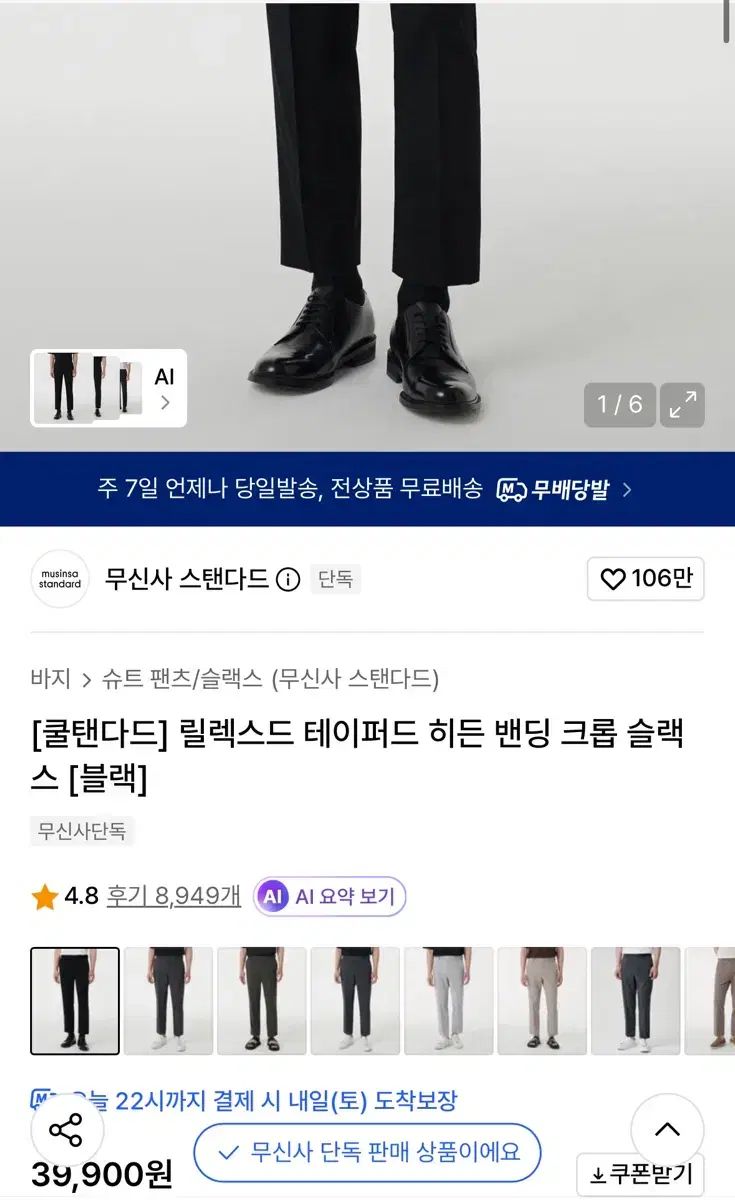Open the 후기 8,949개 reviews link
Screen dimensions: 735x1200
tap(174, 896)
